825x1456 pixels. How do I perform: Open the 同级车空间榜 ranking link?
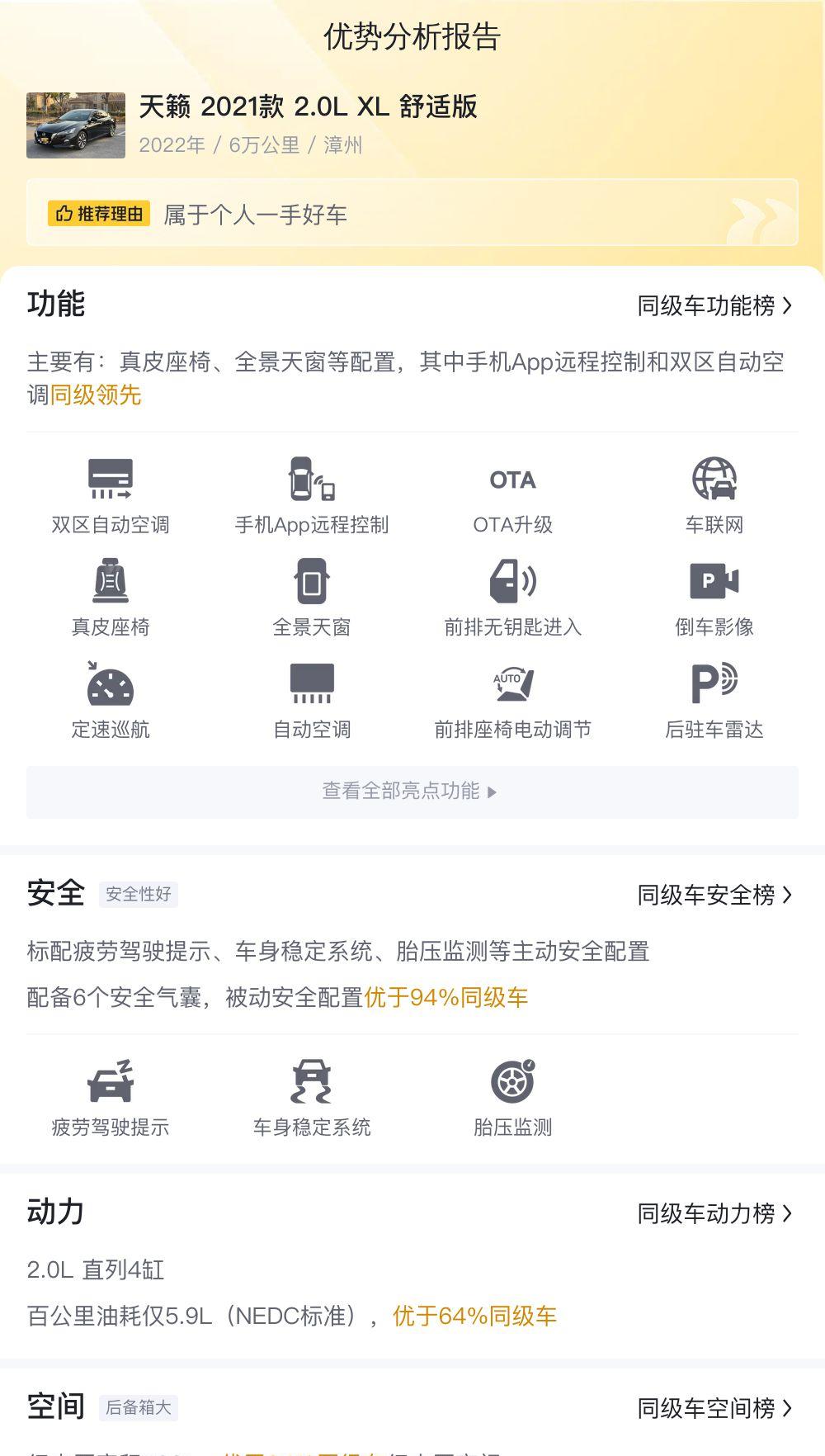tap(714, 1408)
